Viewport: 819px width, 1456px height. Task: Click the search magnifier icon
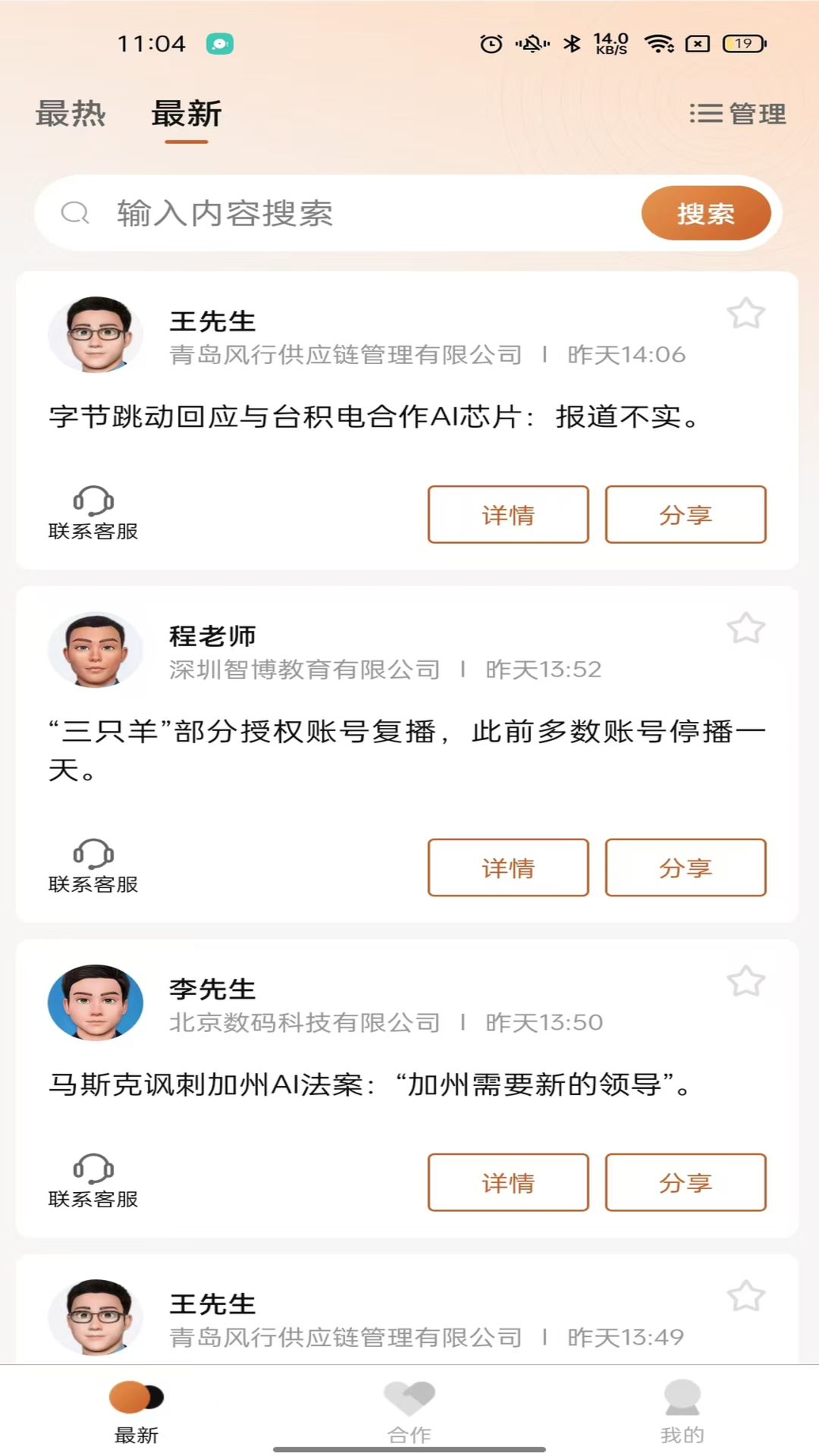point(75,213)
